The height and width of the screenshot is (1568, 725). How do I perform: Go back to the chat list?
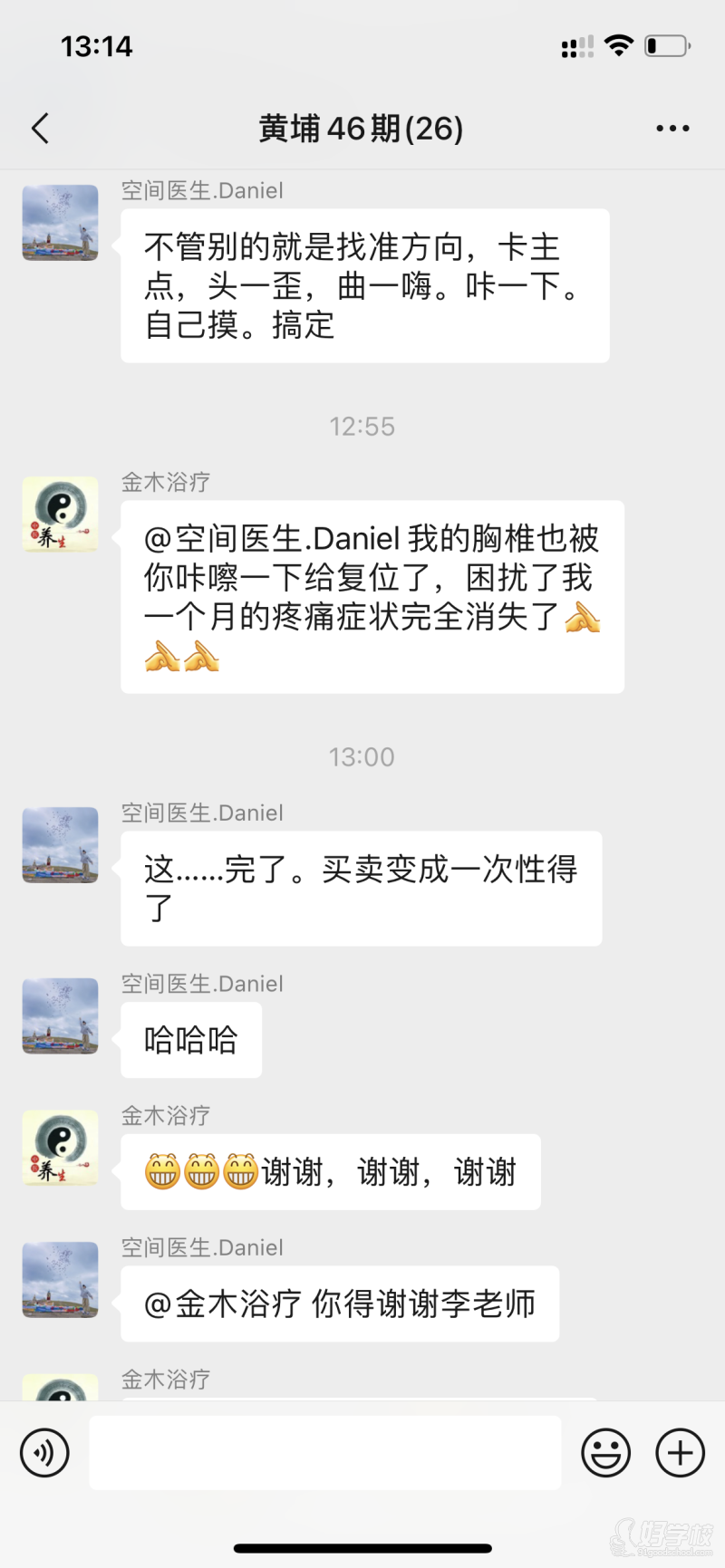tap(41, 129)
